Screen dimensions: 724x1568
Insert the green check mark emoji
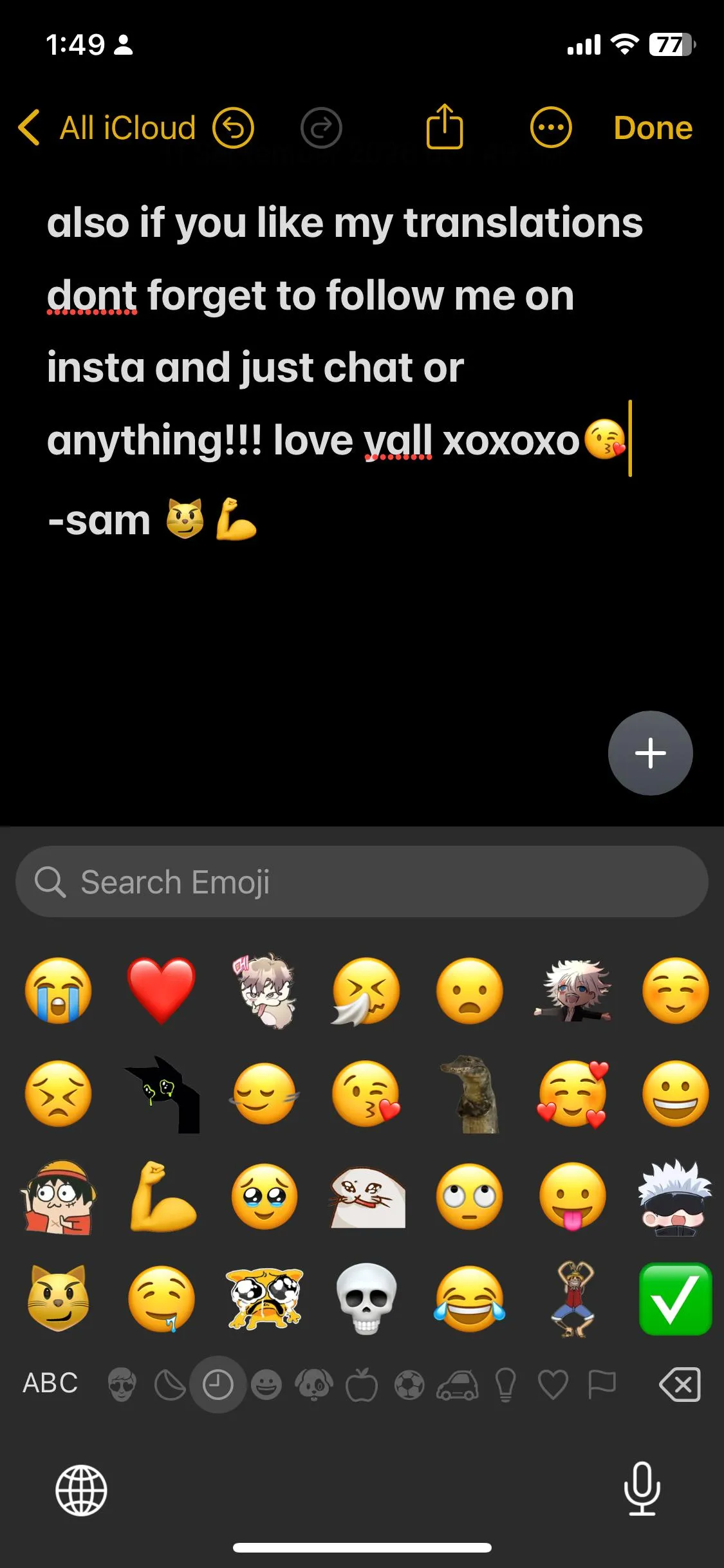(676, 1299)
